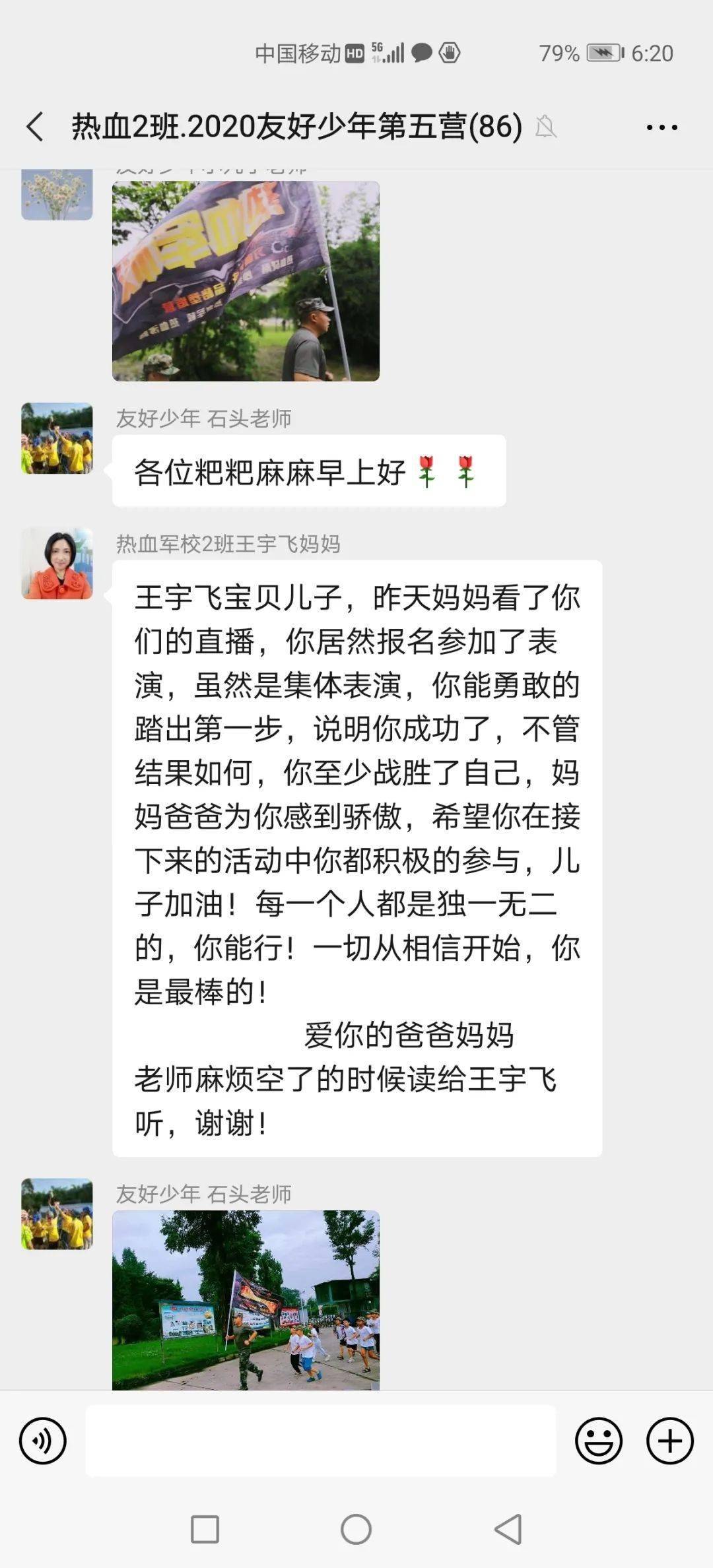The height and width of the screenshot is (1568, 713).
Task: Open the group chat info menu
Action: (662, 127)
